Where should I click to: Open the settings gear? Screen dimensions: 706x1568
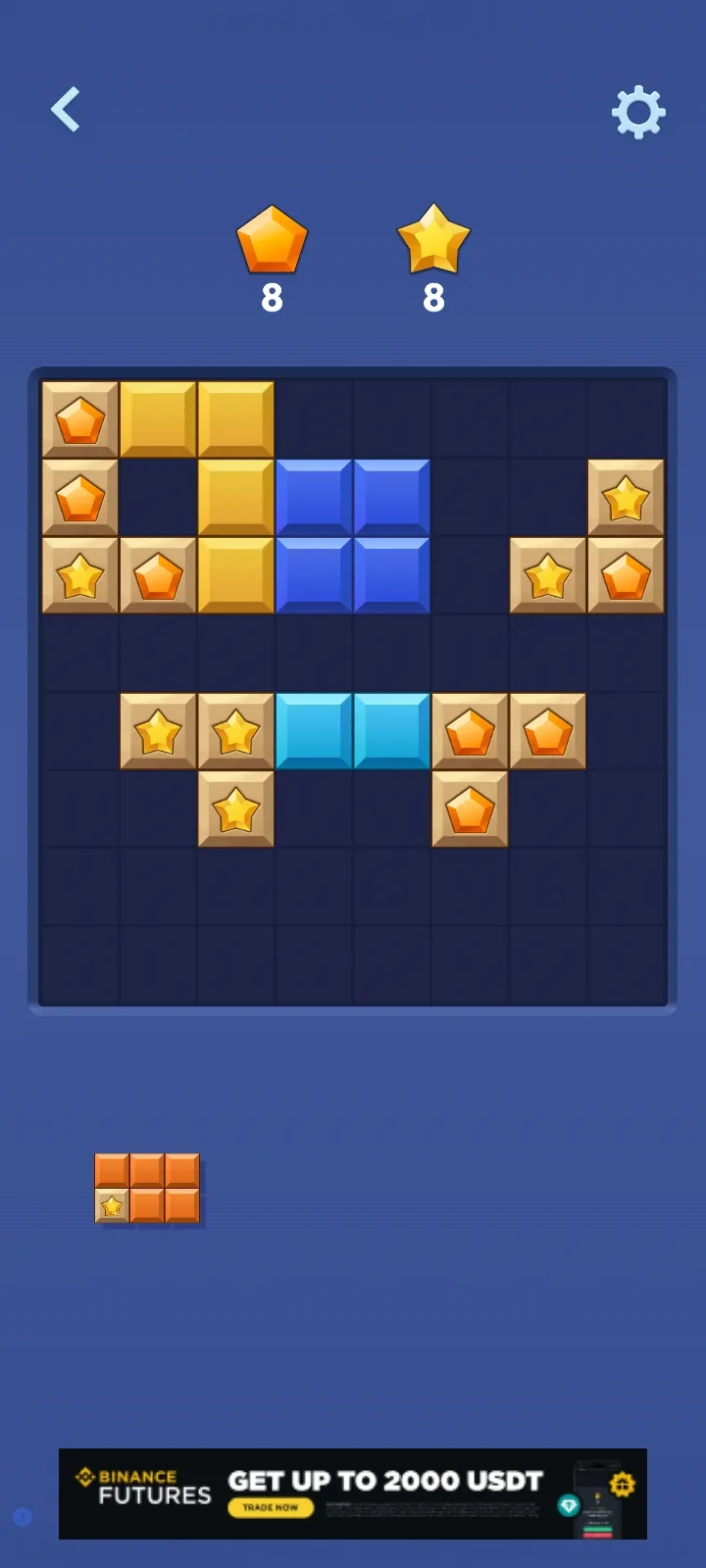[638, 112]
